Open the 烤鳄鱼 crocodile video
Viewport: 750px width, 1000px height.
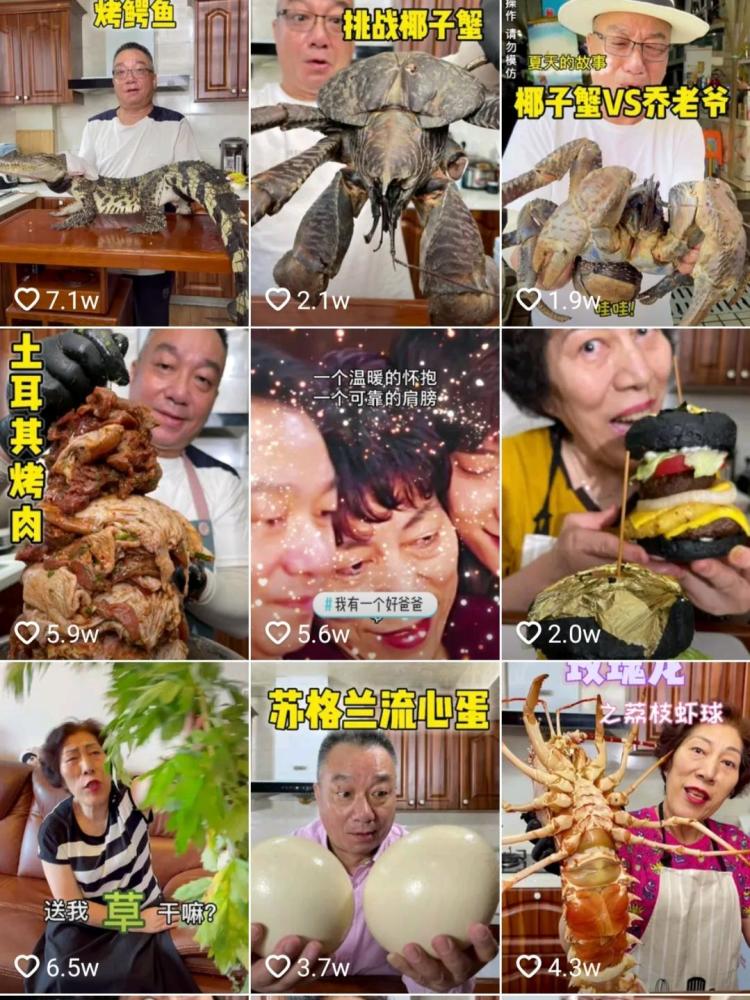click(124, 165)
